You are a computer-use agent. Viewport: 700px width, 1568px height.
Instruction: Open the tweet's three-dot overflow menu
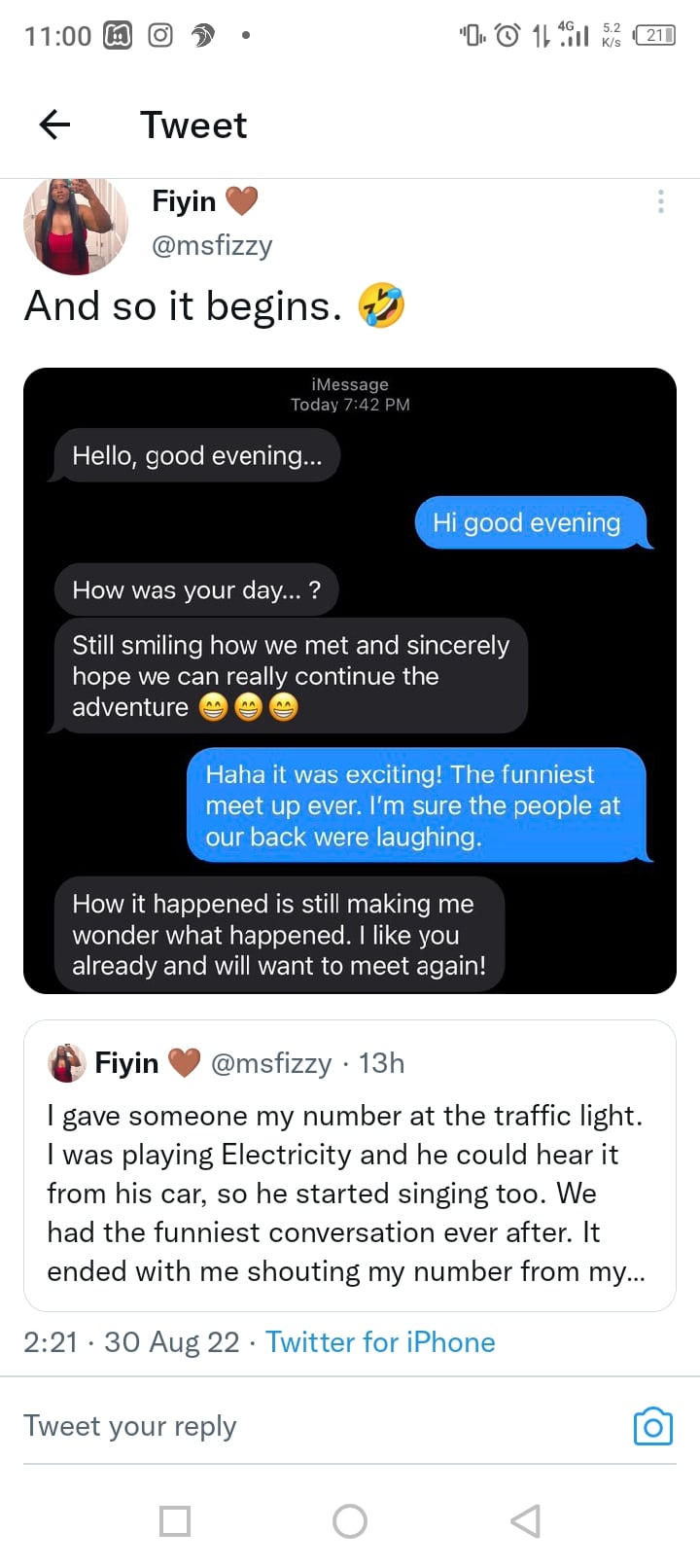(x=661, y=201)
